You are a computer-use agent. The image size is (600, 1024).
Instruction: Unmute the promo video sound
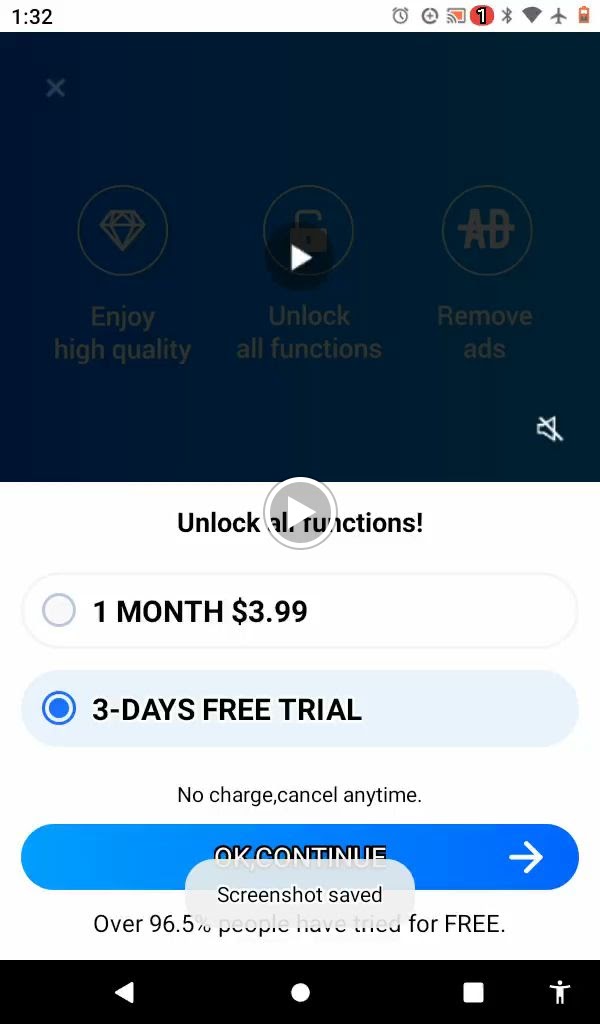549,429
